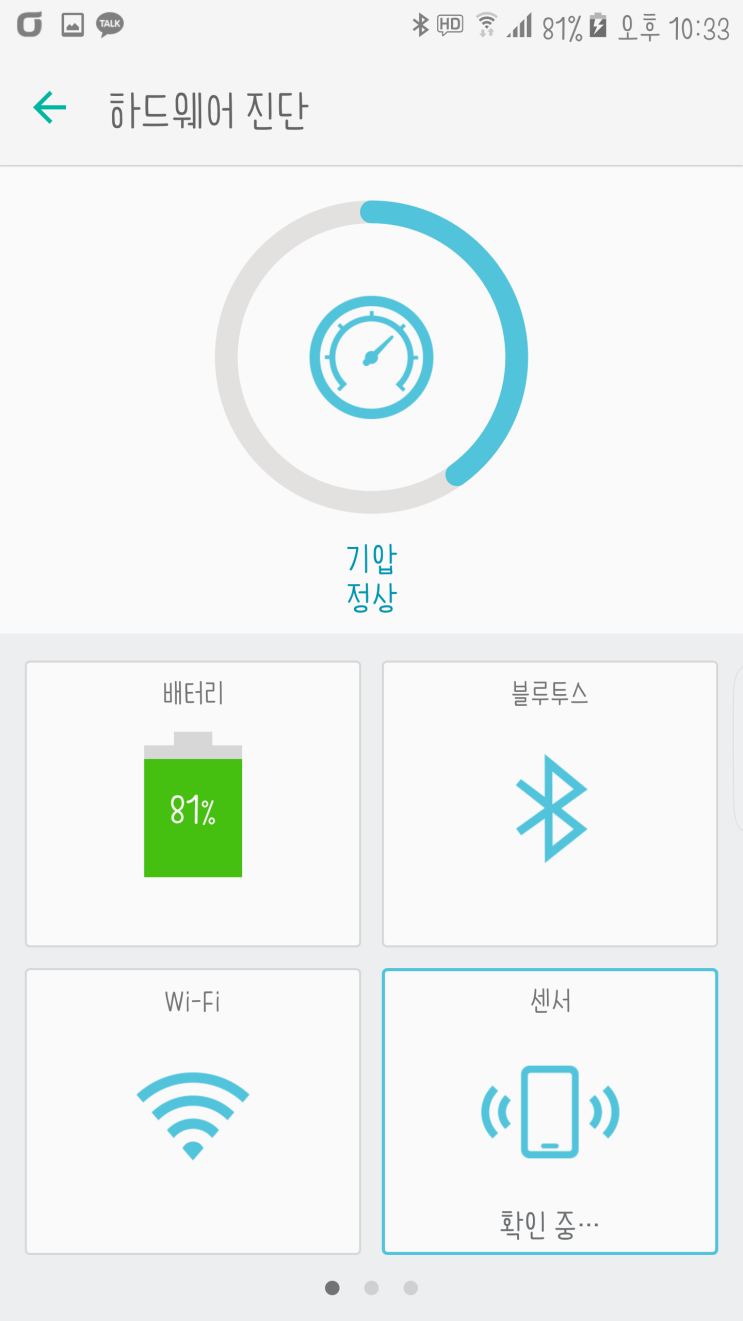Image resolution: width=743 pixels, height=1321 pixels.
Task: Tap the 센서 diagnostic card
Action: 550,1111
